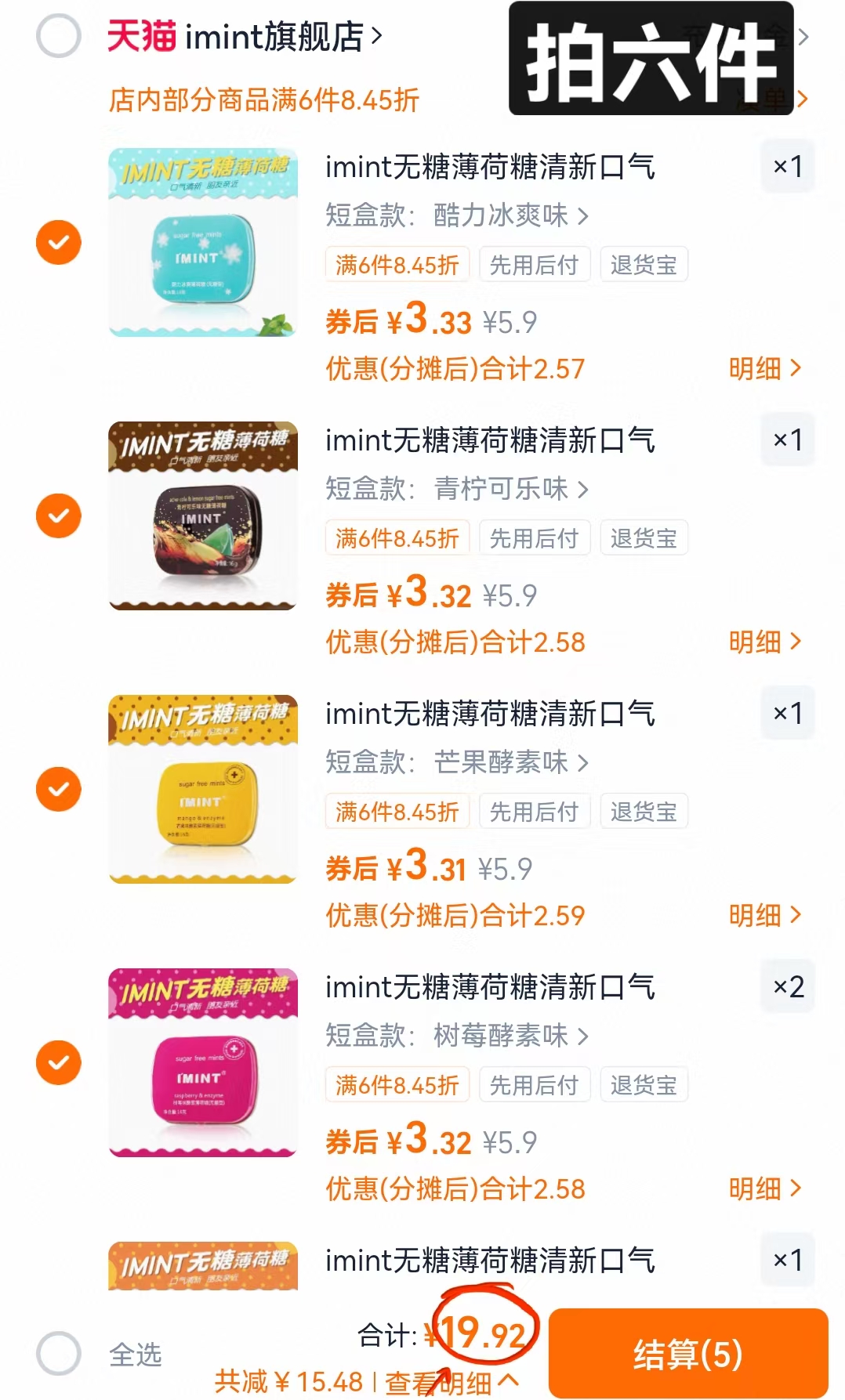Click 退货宝 tag on 芒果酵素味 item

pos(644,812)
